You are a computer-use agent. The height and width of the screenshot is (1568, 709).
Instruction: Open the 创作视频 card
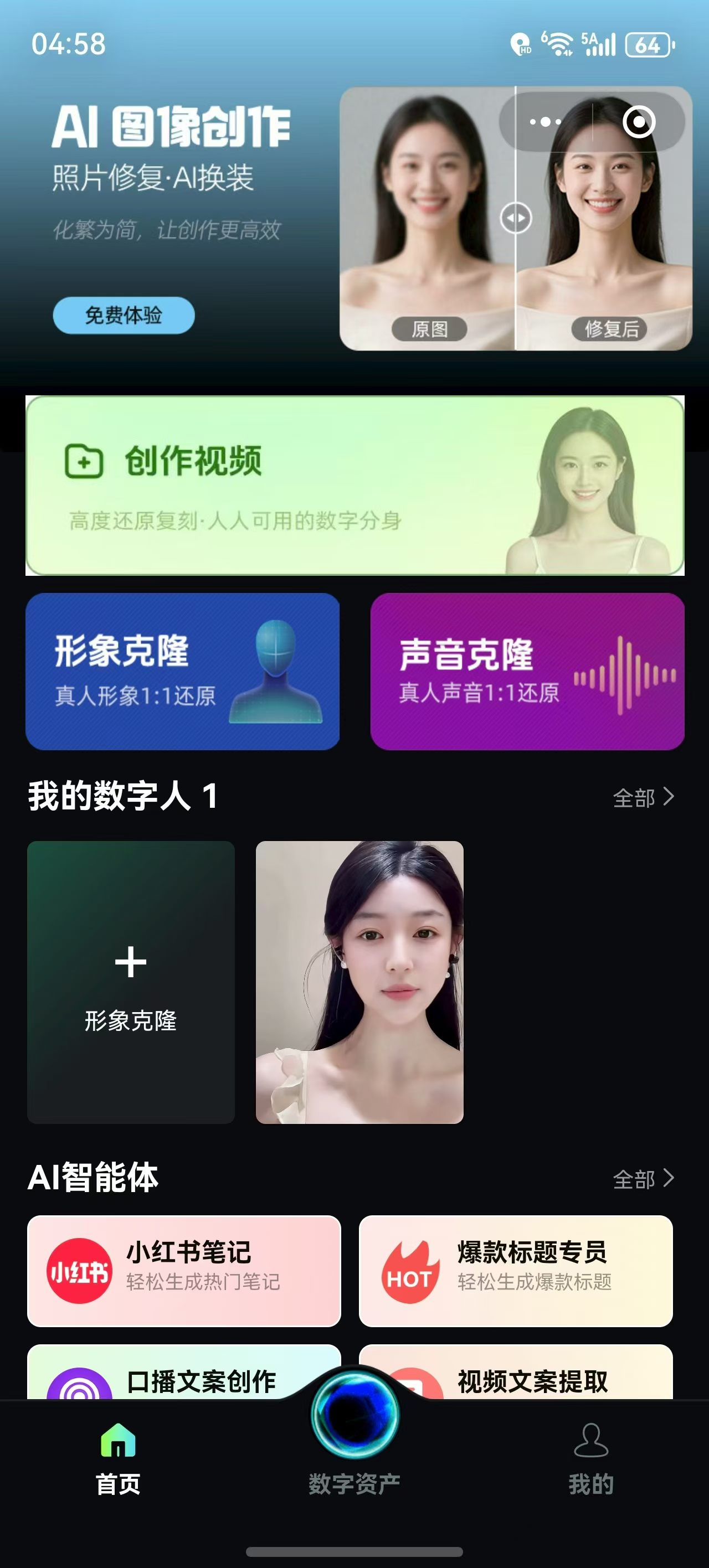[x=354, y=485]
